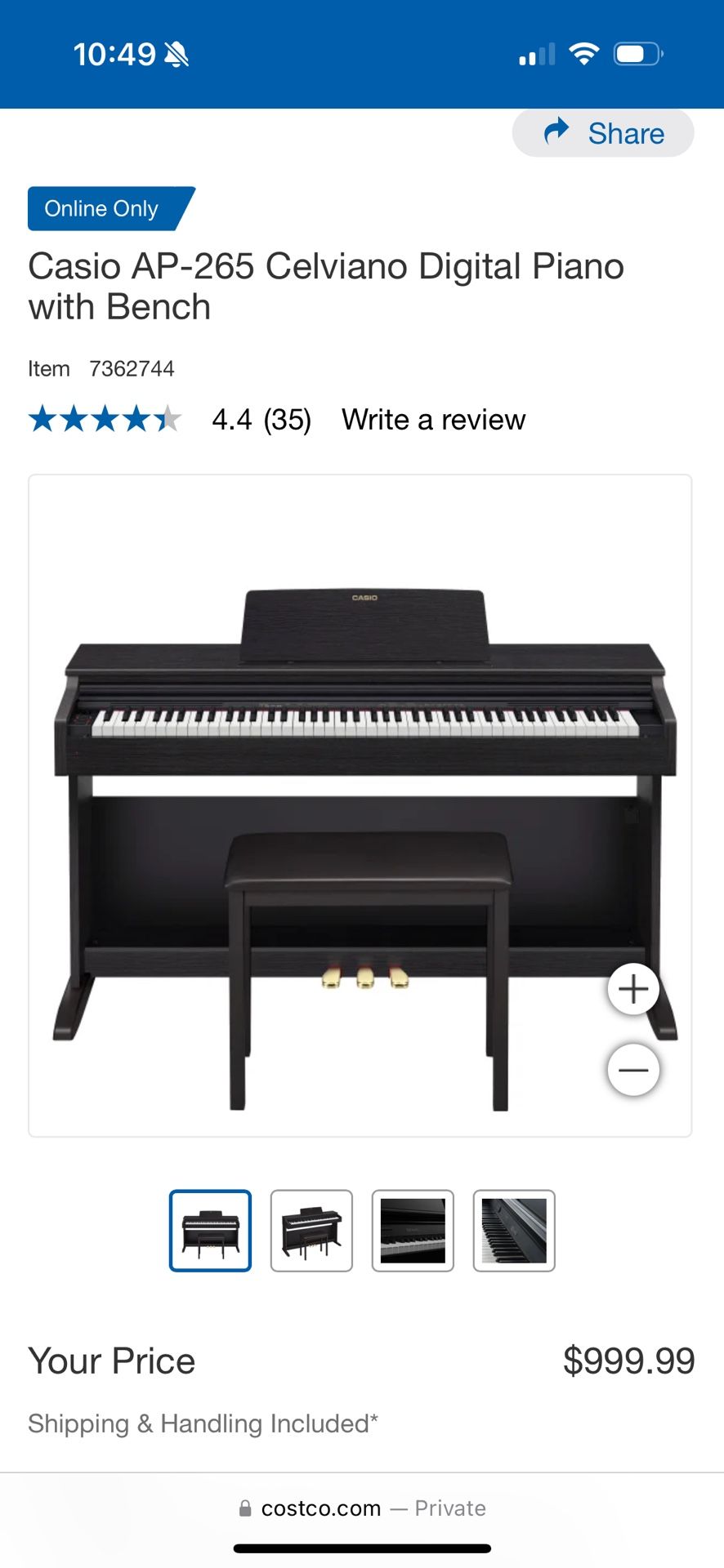Viewport: 724px width, 1568px height.
Task: Select the angled piano view thumbnail
Action: (x=311, y=1231)
